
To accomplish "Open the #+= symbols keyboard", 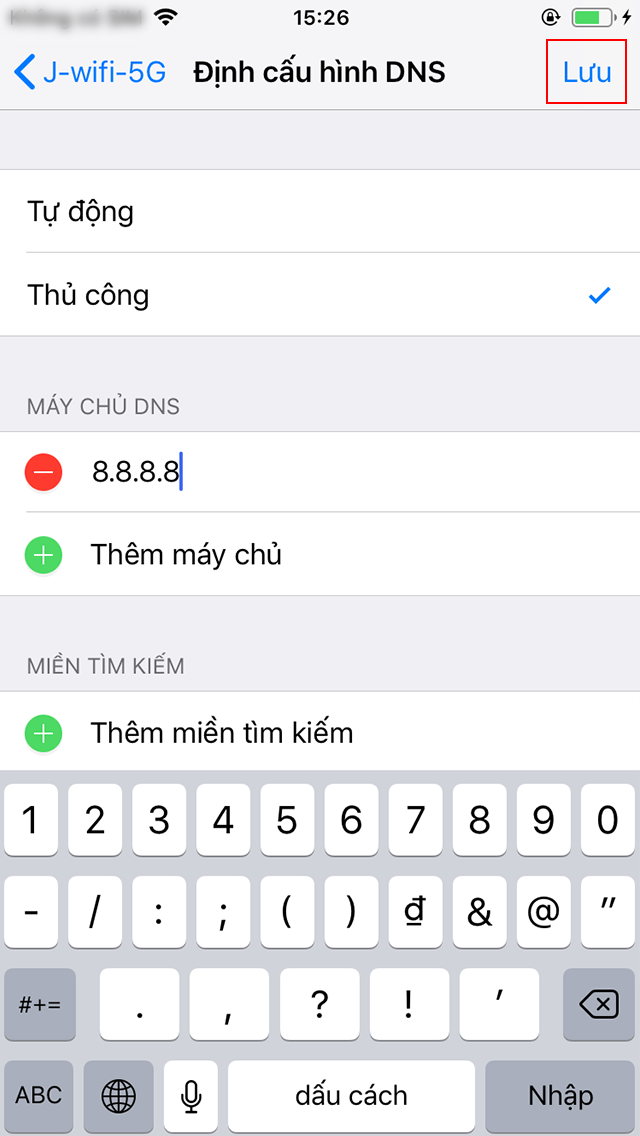I will coord(40,1003).
